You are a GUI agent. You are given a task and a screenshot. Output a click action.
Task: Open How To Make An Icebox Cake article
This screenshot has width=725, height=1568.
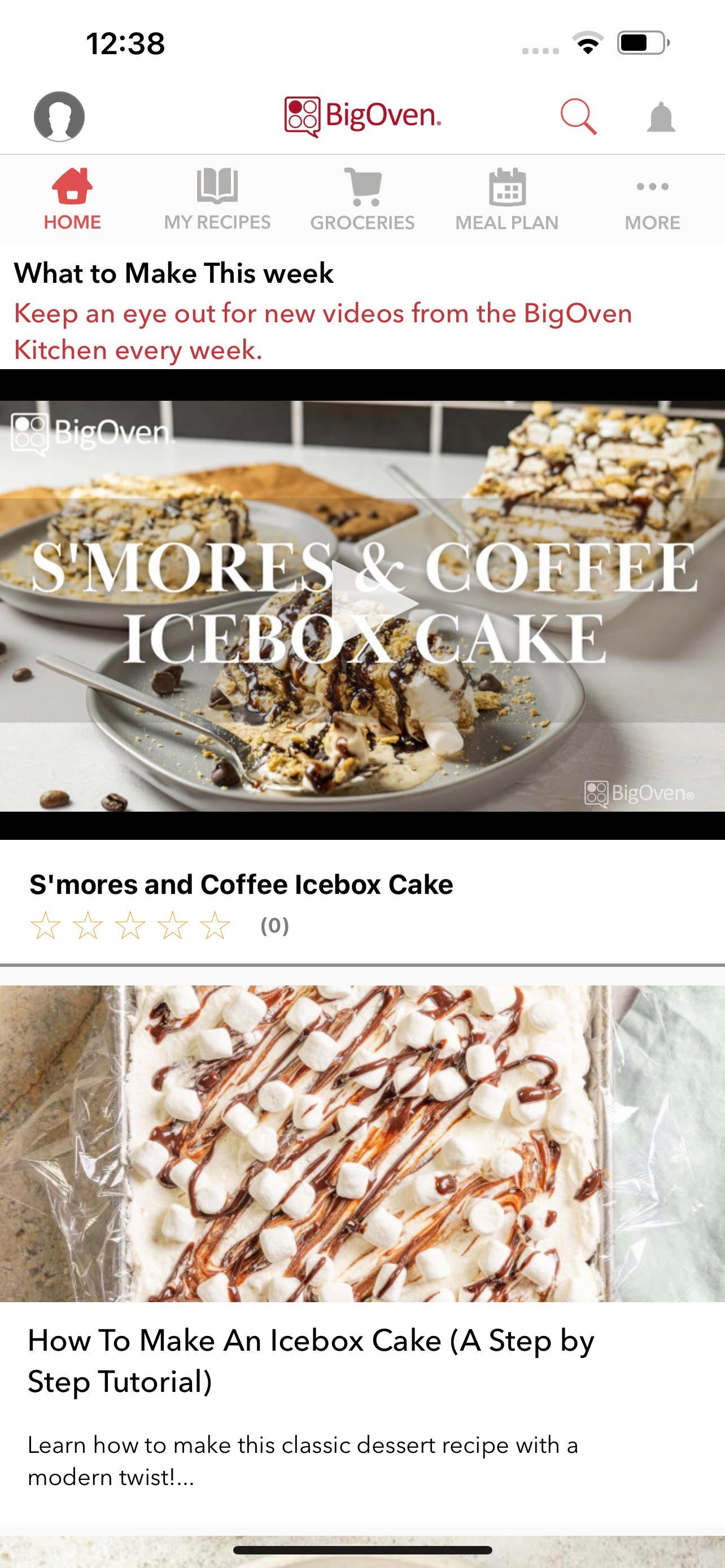point(311,1361)
